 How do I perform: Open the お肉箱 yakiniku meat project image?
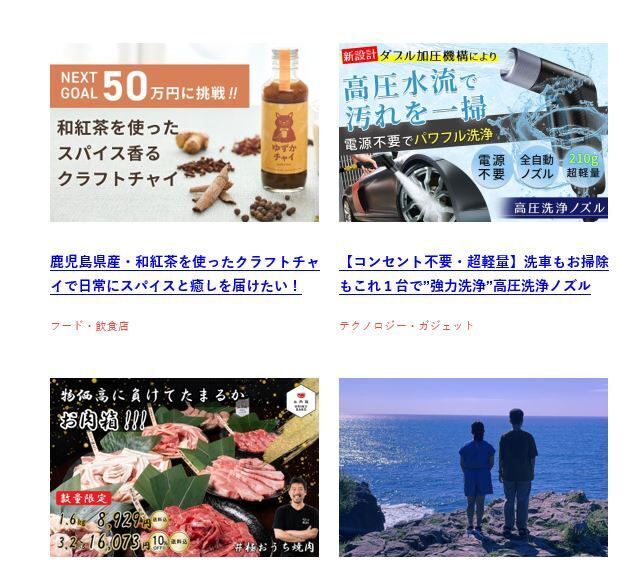click(x=184, y=467)
